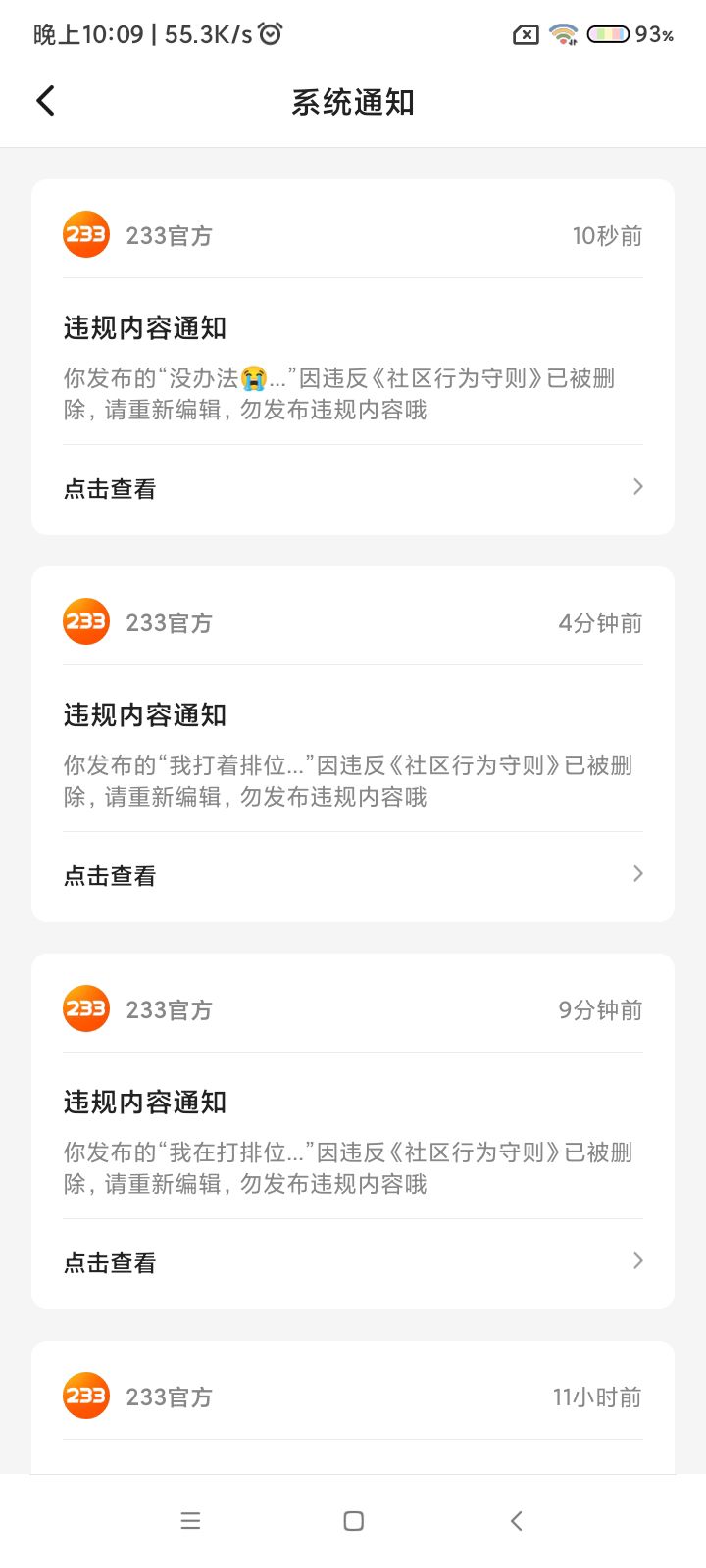Open the 233官方 notification from 11小时前
Viewport: 706px width, 1568px height.
coord(353,1406)
